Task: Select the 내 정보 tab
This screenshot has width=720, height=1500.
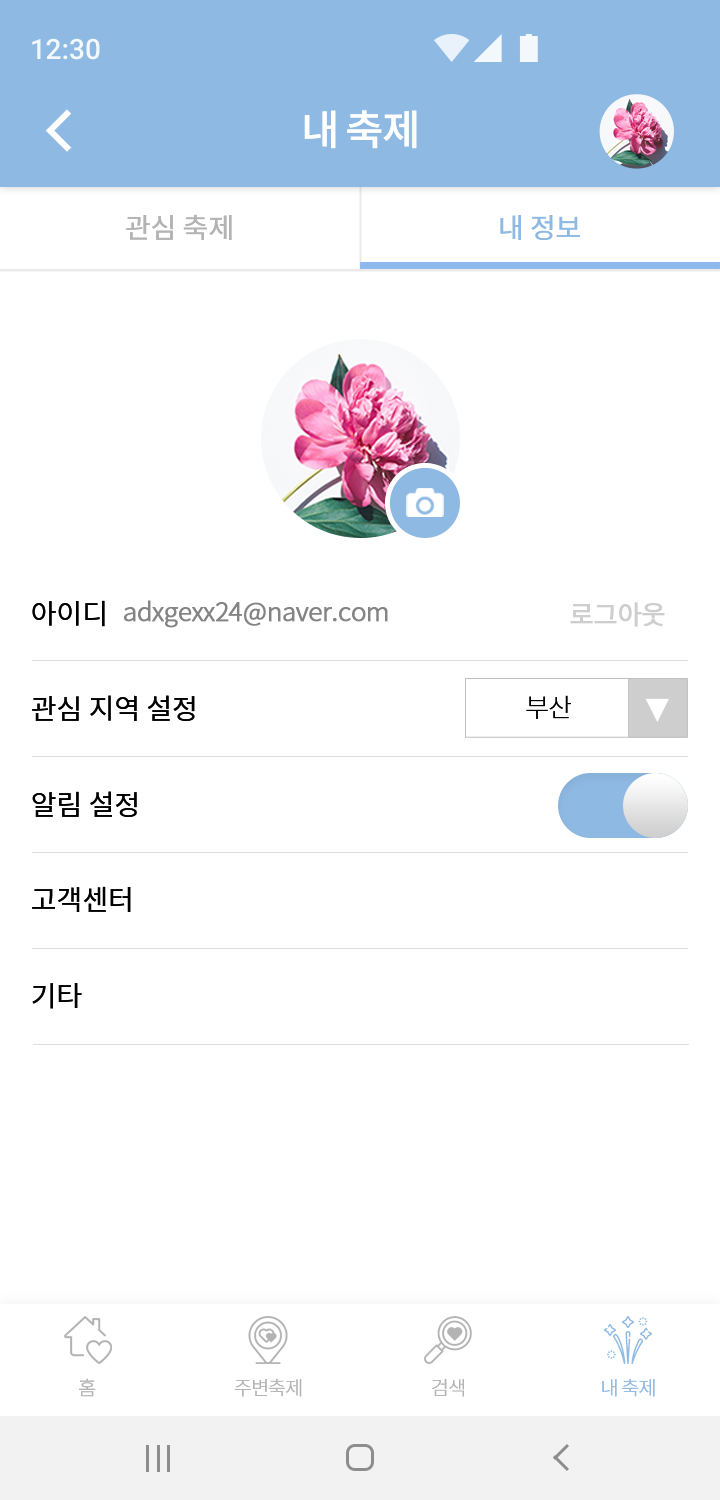Action: point(540,228)
